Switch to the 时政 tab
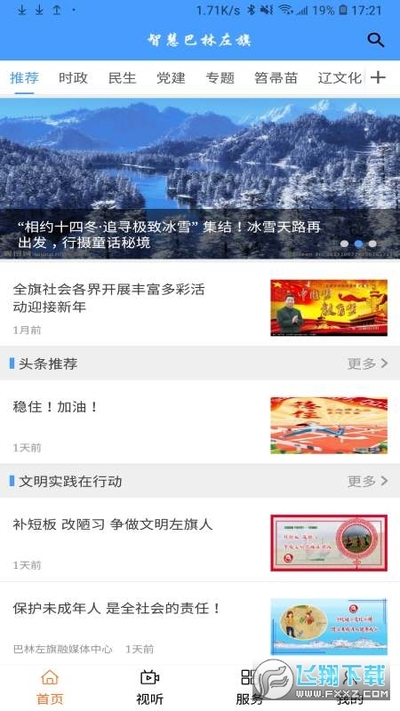This screenshot has width=400, height=711. pyautogui.click(x=73, y=78)
